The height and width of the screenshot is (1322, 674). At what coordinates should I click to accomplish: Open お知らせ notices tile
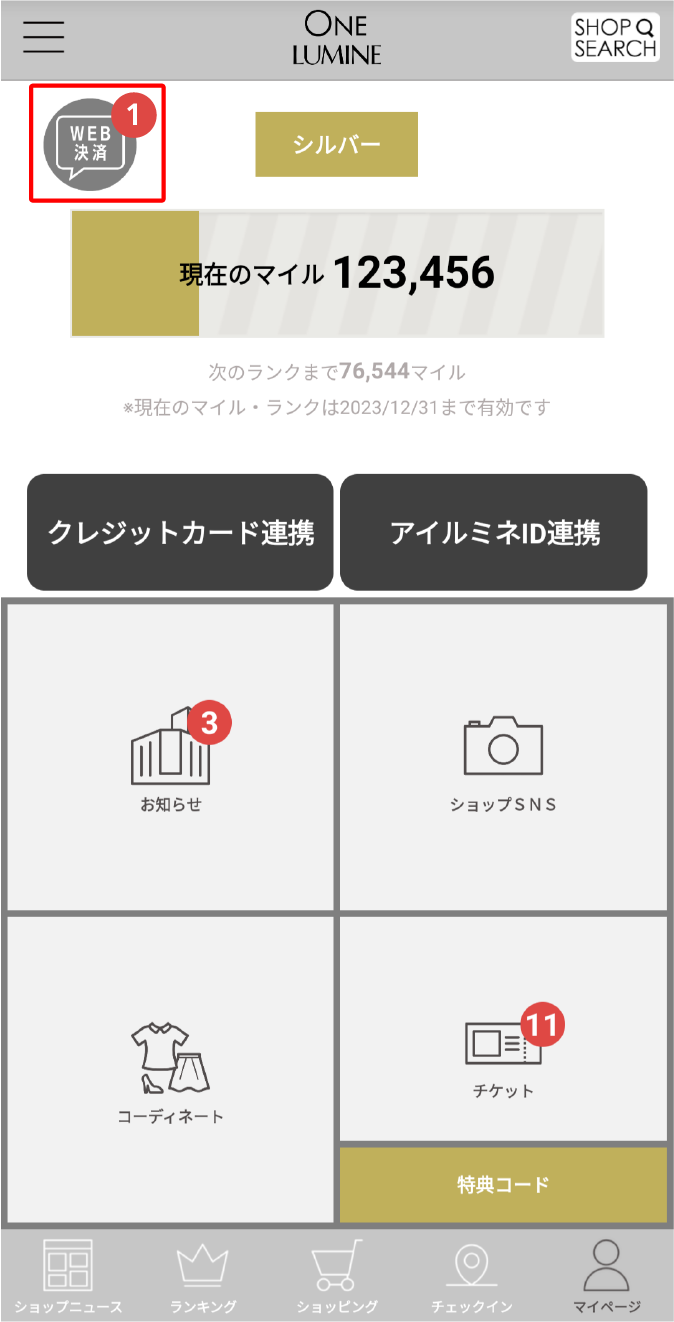(x=171, y=757)
